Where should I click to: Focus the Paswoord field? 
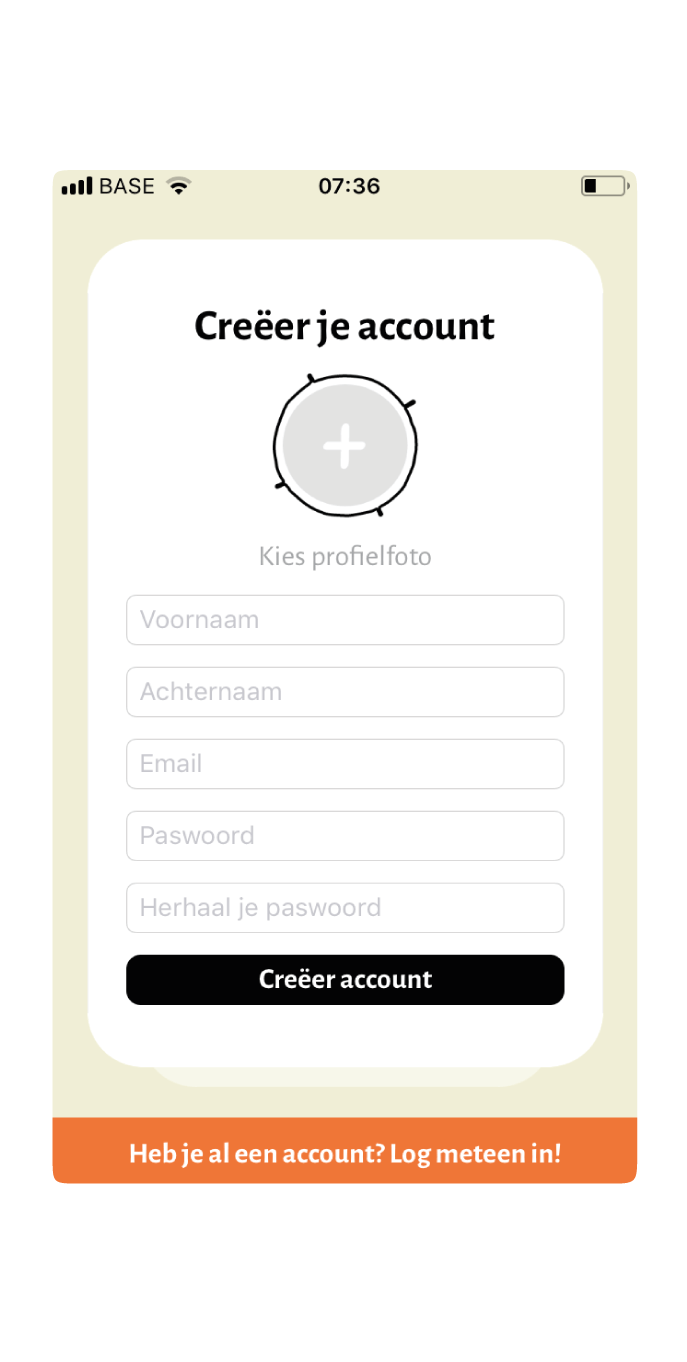(345, 836)
